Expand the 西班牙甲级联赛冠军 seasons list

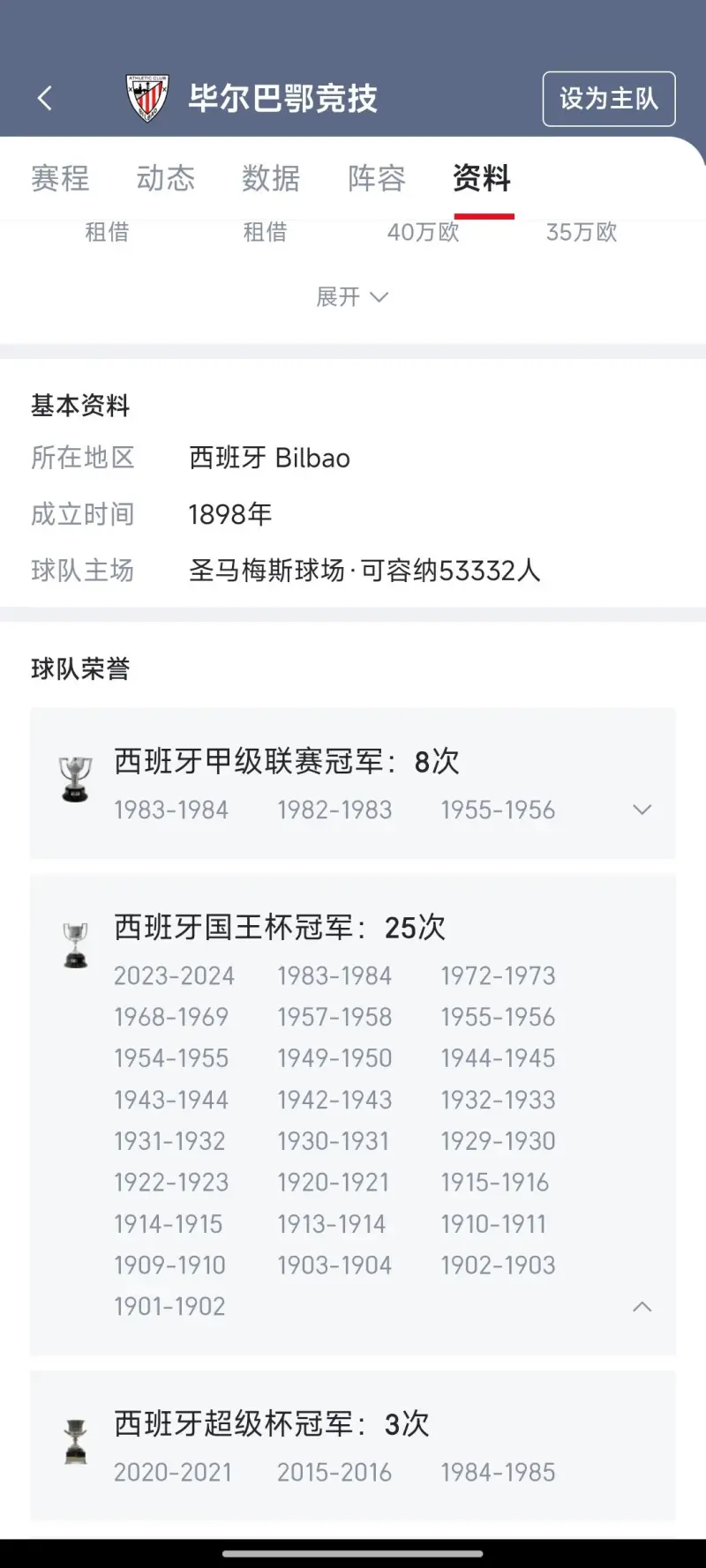(642, 810)
